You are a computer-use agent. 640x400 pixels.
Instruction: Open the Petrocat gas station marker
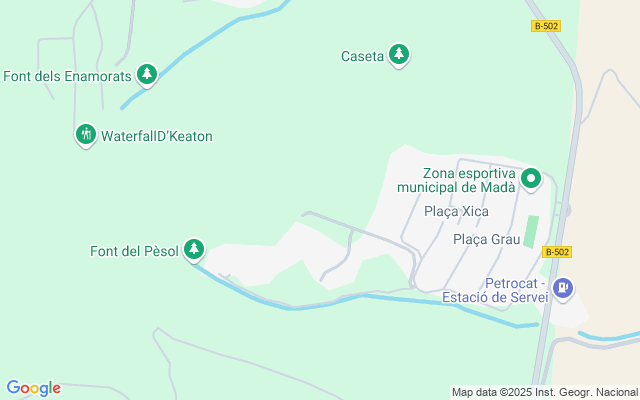563,288
